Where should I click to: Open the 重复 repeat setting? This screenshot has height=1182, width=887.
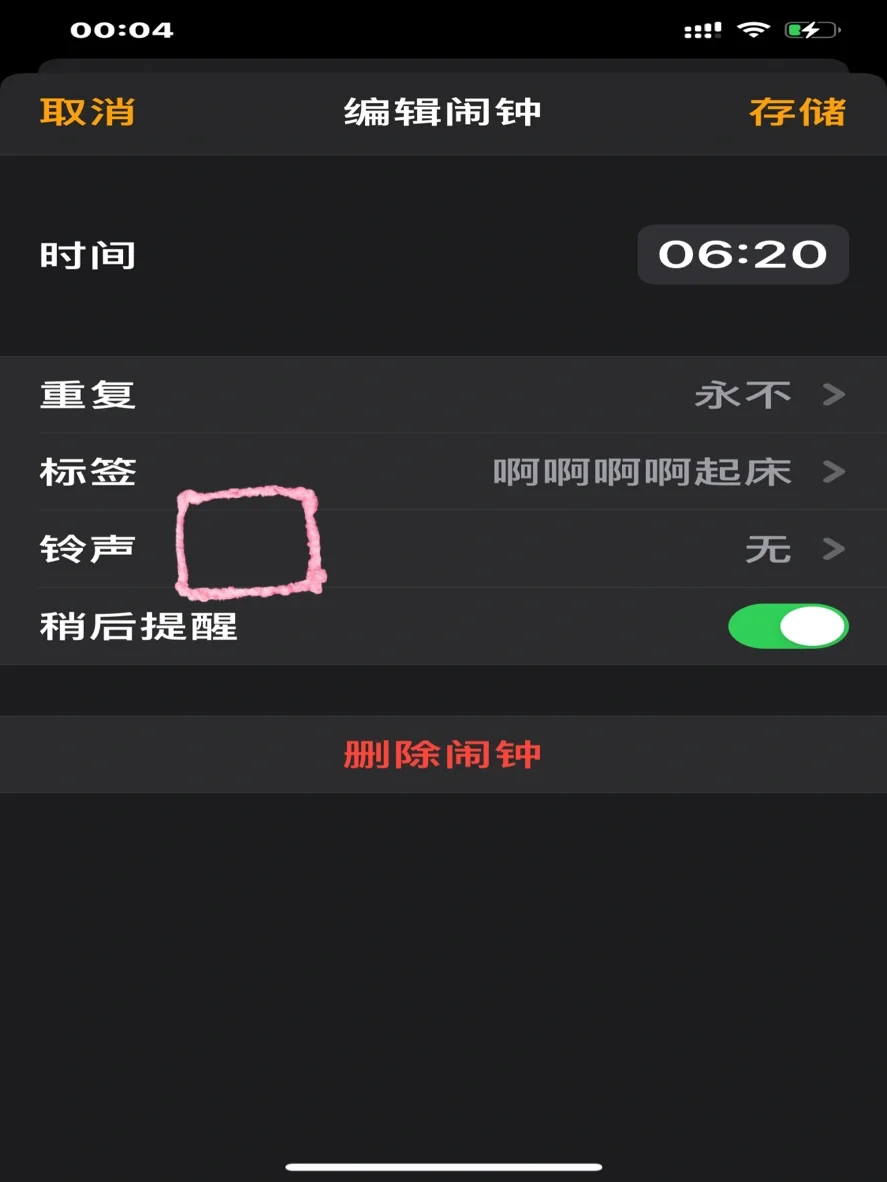443,395
